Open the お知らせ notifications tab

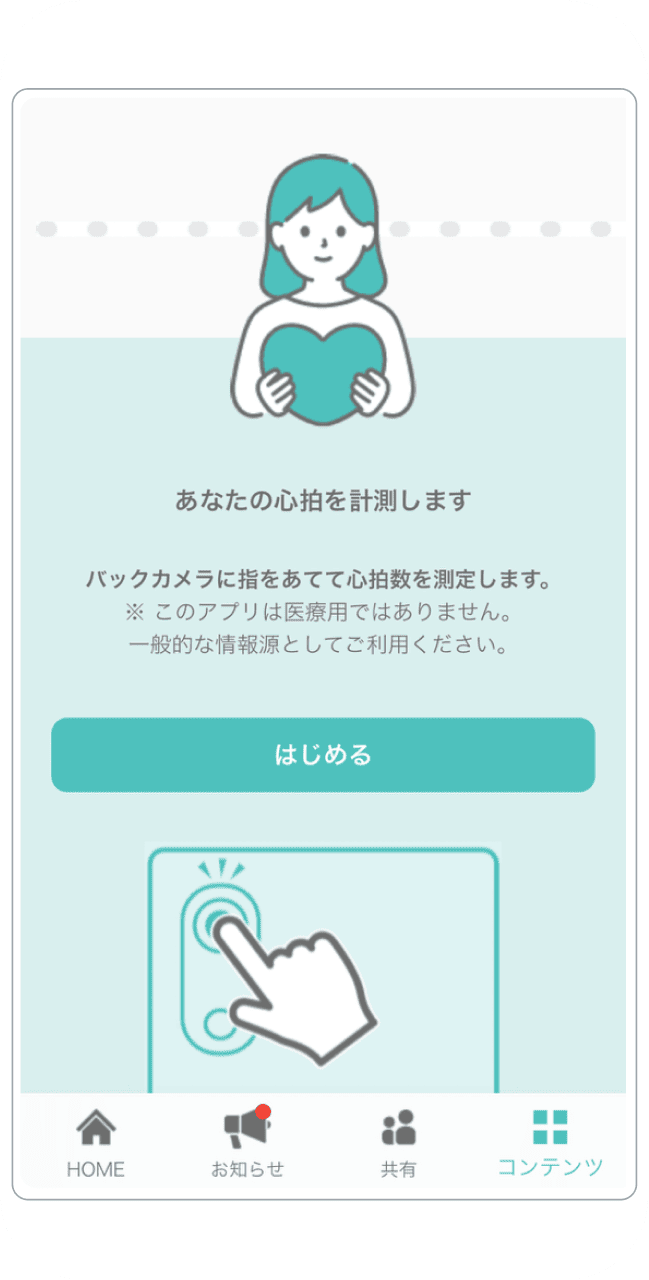coord(247,1141)
